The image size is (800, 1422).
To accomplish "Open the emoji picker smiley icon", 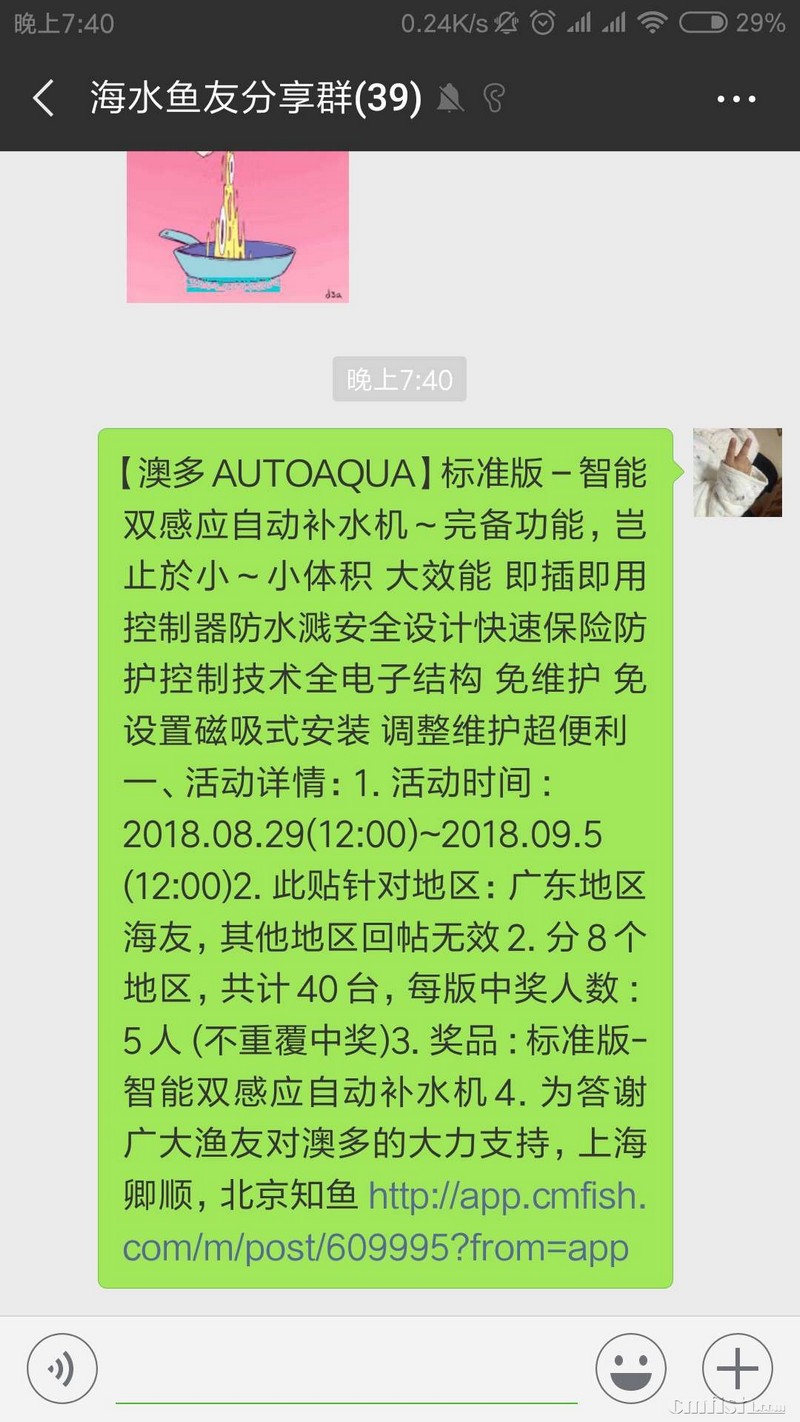I will tap(630, 1368).
